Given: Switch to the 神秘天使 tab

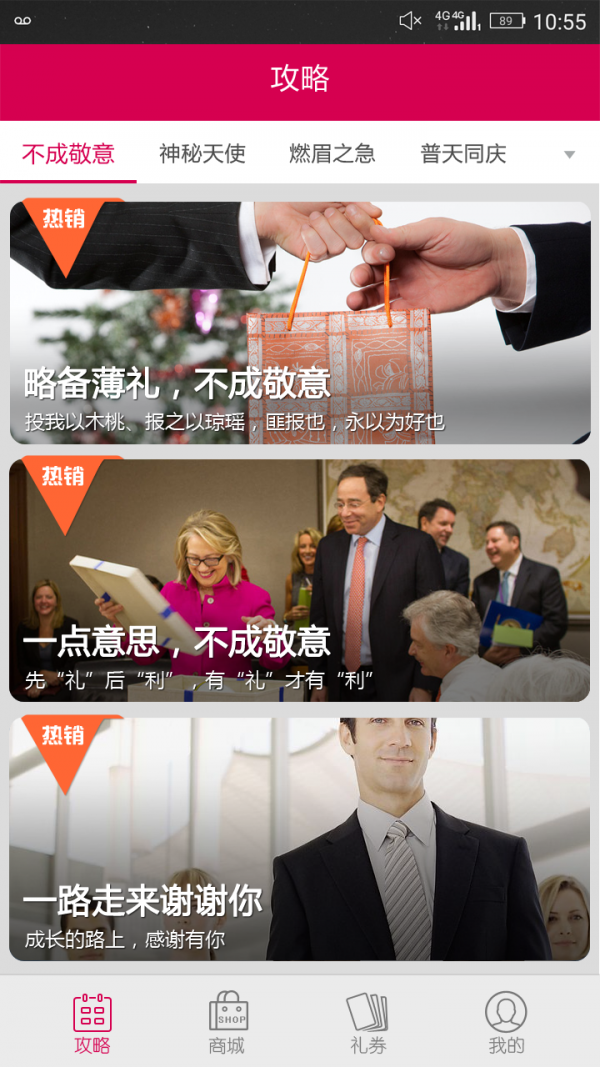Looking at the screenshot, I should pyautogui.click(x=202, y=153).
